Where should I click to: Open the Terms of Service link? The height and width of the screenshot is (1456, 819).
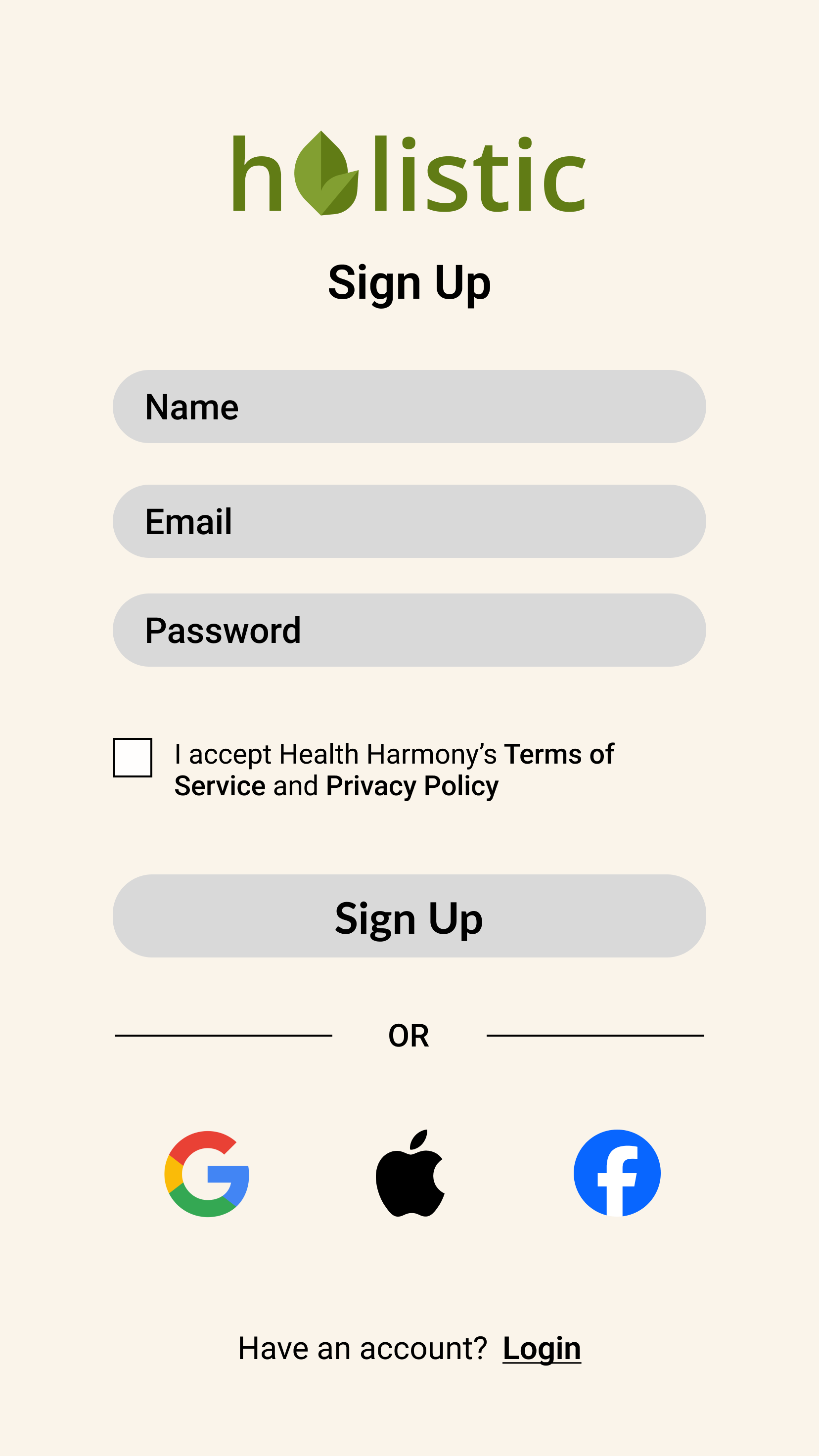pyautogui.click(x=558, y=754)
